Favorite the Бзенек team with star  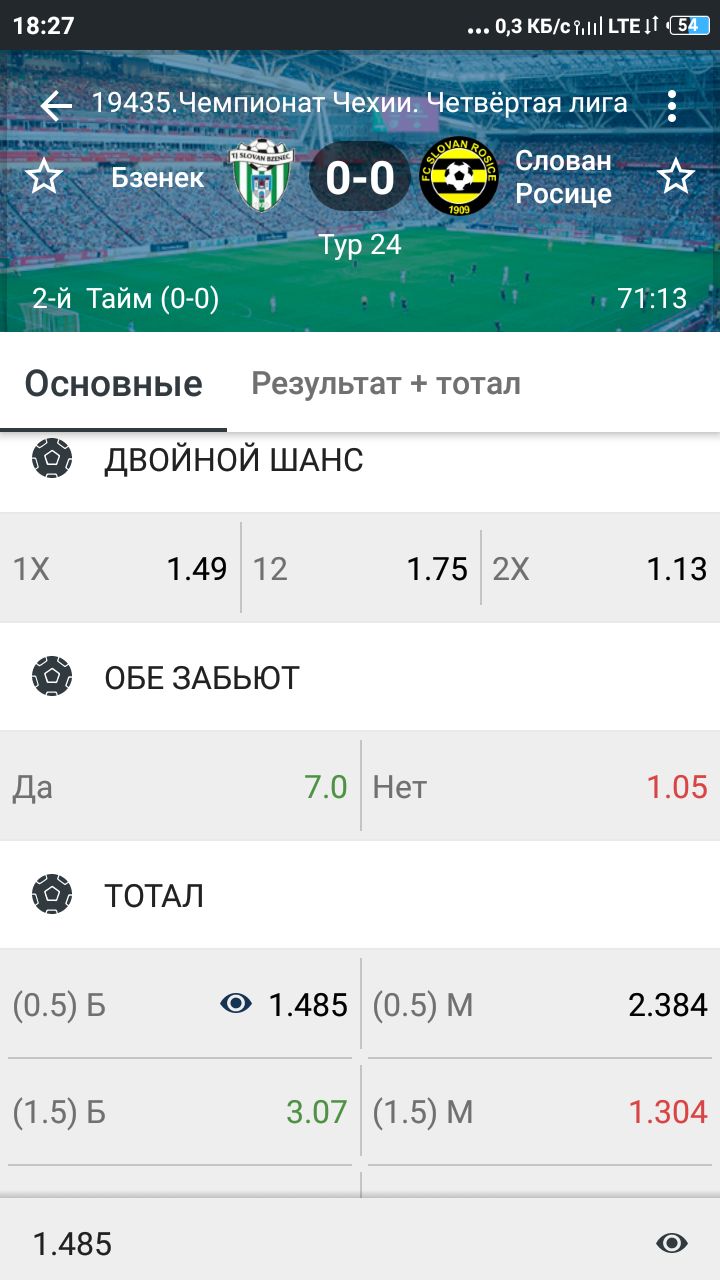(44, 177)
